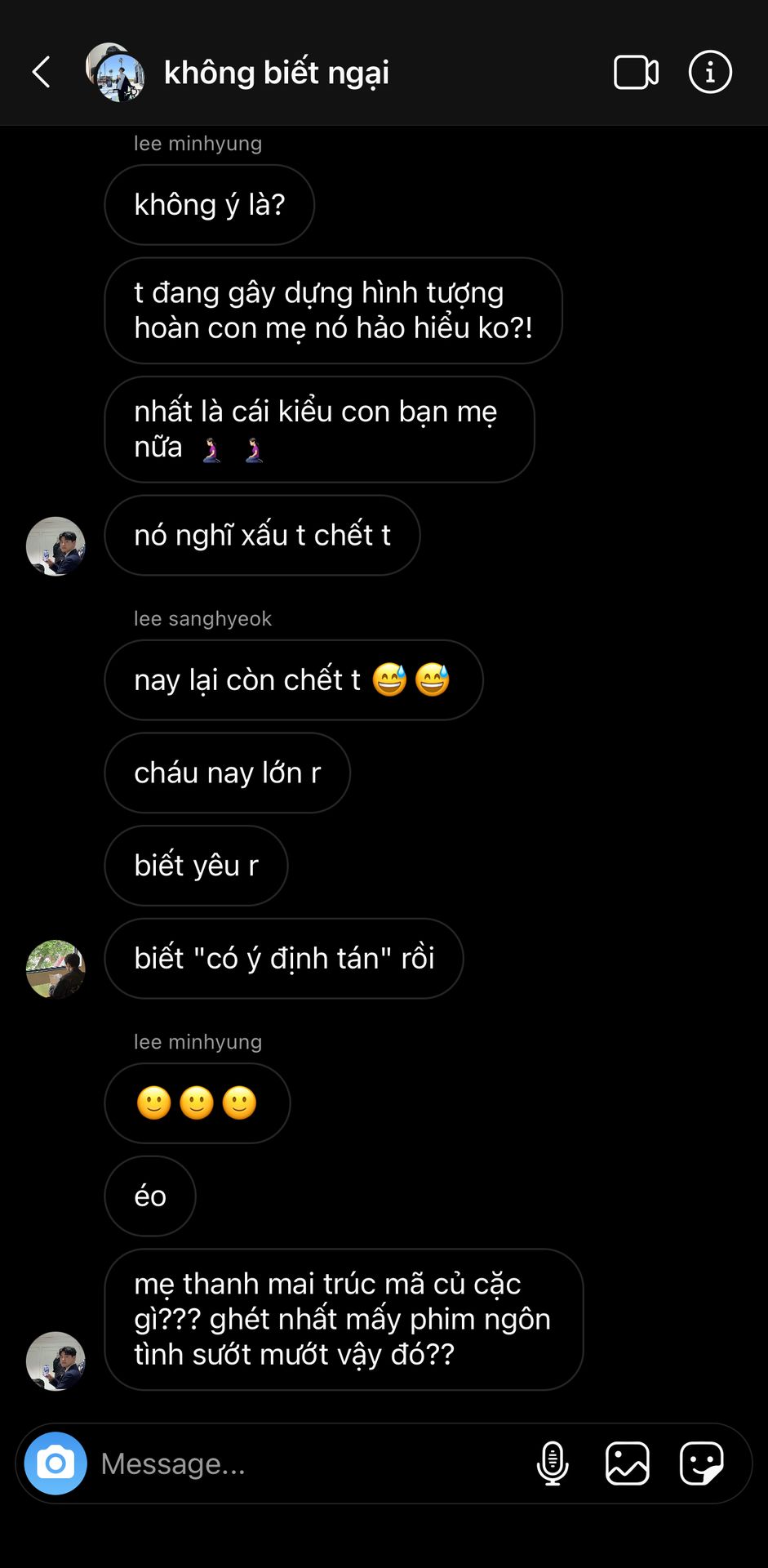Screen dimensions: 768x1568
Task: Go back to the chat list
Action: point(42,72)
